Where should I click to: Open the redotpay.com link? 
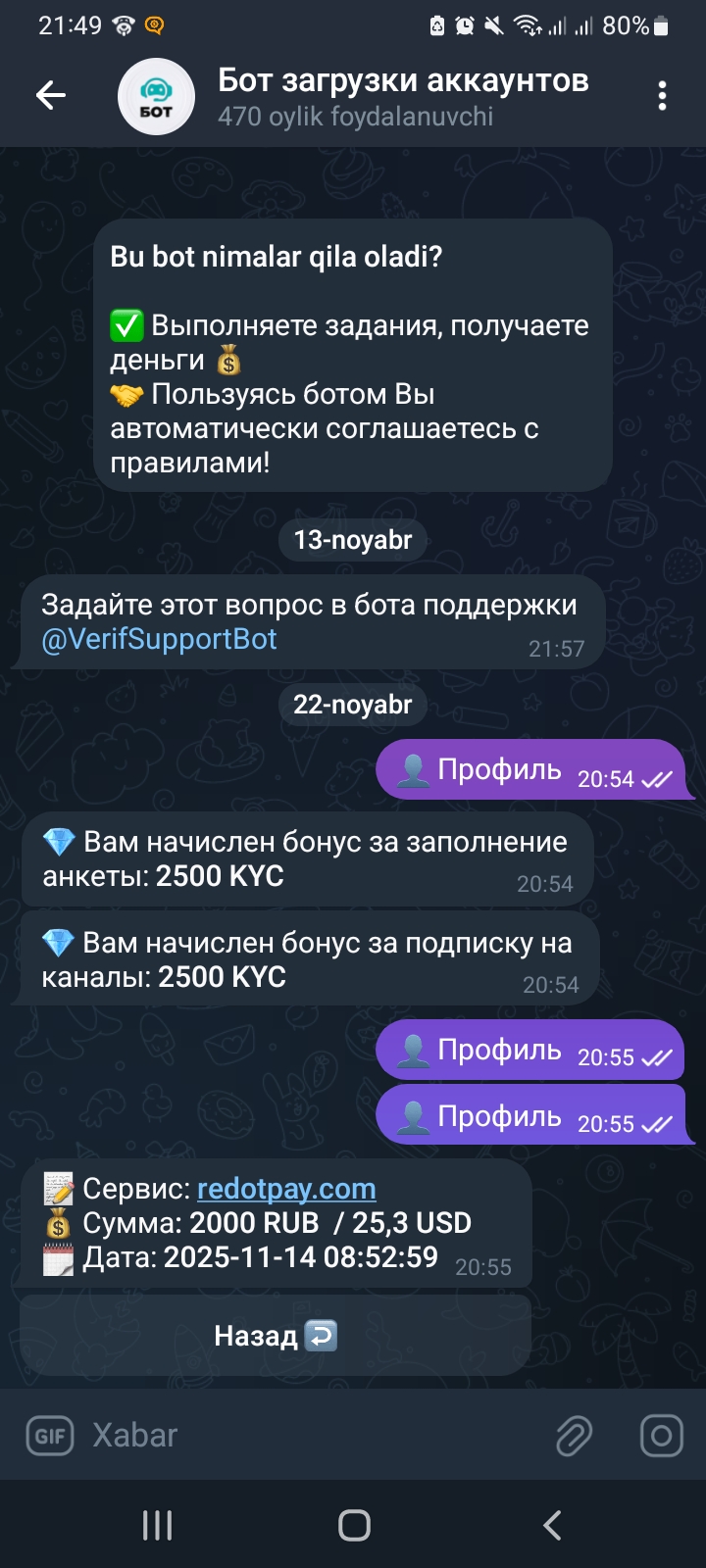(x=286, y=1189)
